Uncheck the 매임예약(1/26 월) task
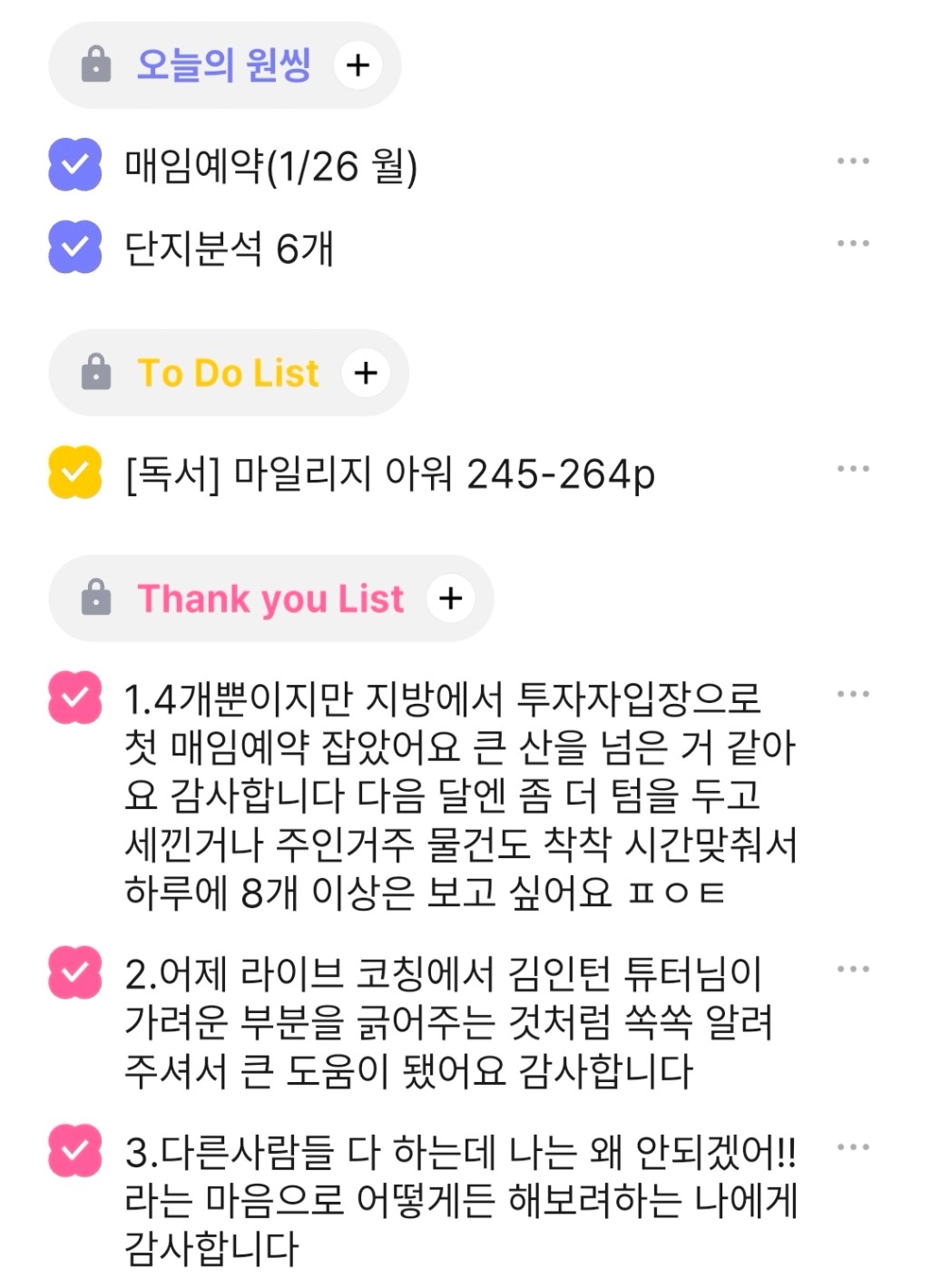 (75, 164)
